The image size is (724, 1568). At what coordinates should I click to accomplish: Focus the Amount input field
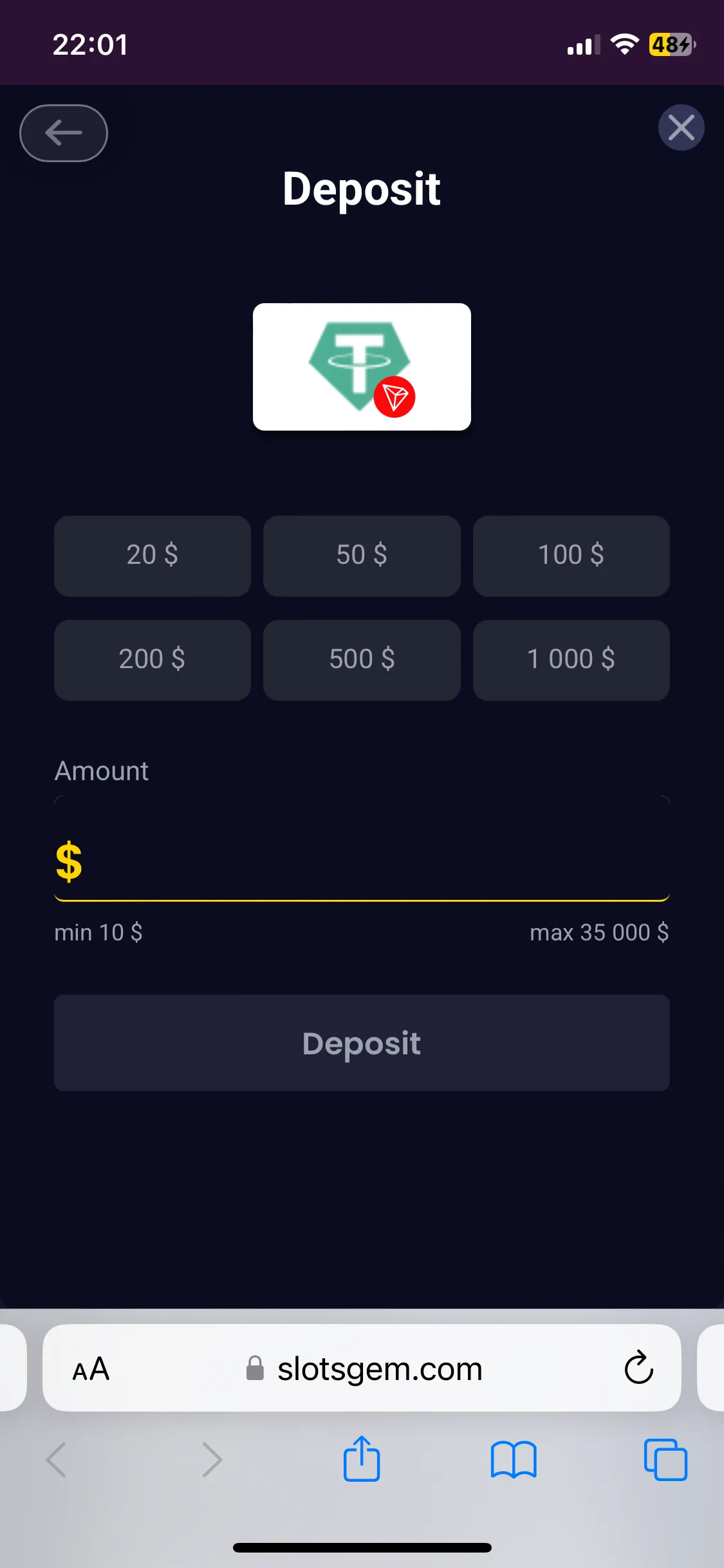pos(373,861)
